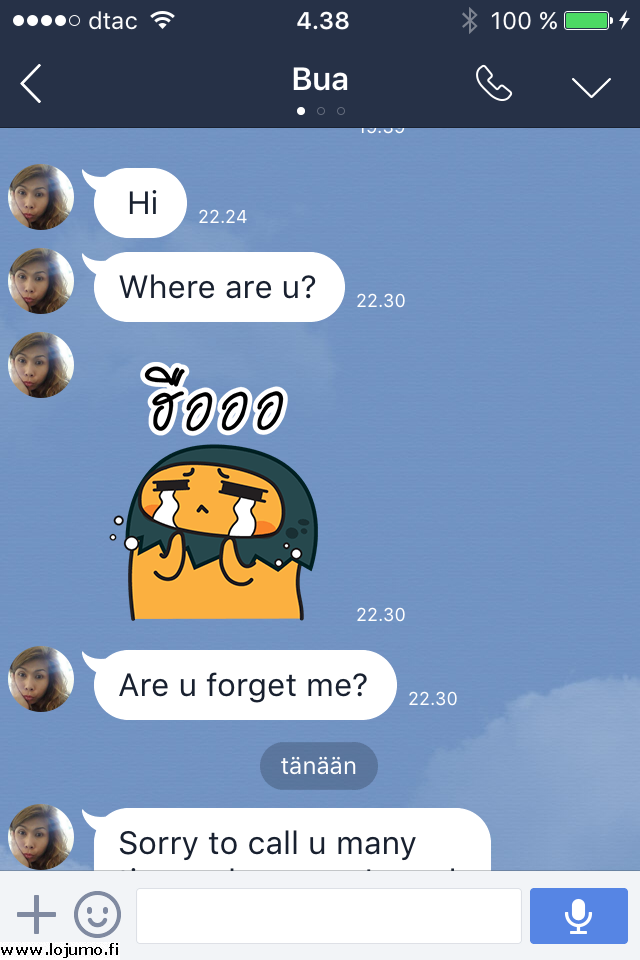Image resolution: width=640 pixels, height=960 pixels.
Task: Open the emoji and sticker picker
Action: tap(97, 914)
